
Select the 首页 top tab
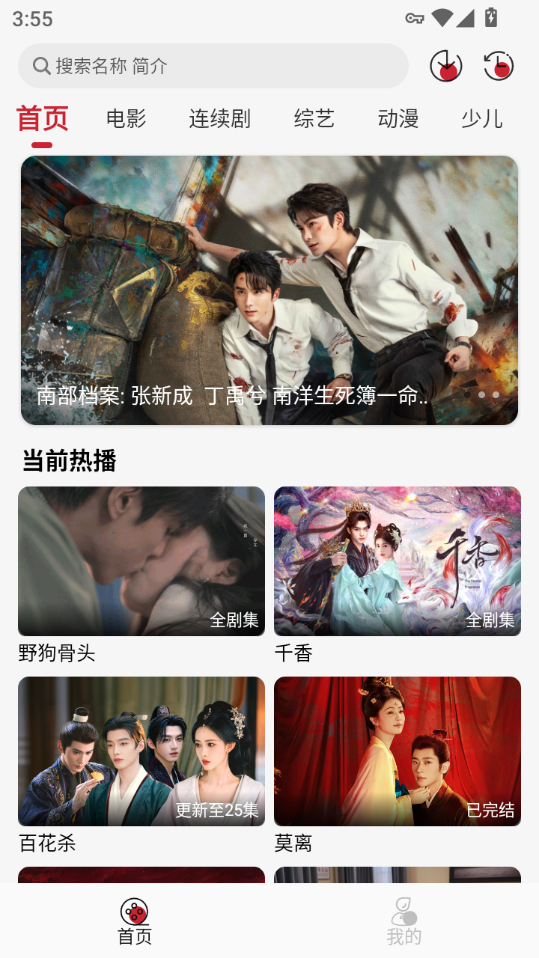[x=42, y=119]
